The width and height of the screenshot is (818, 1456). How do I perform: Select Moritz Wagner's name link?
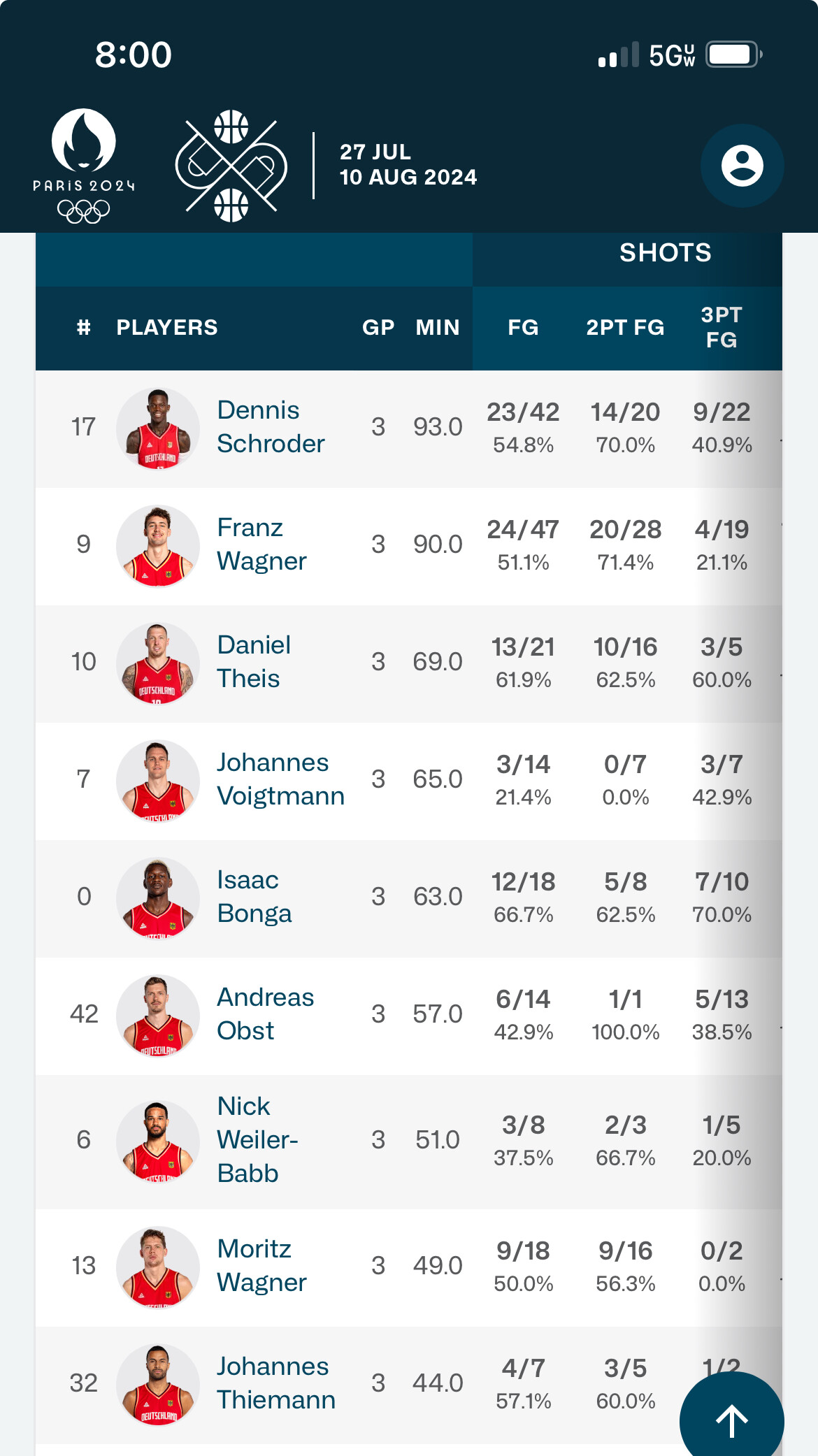pos(261,1266)
